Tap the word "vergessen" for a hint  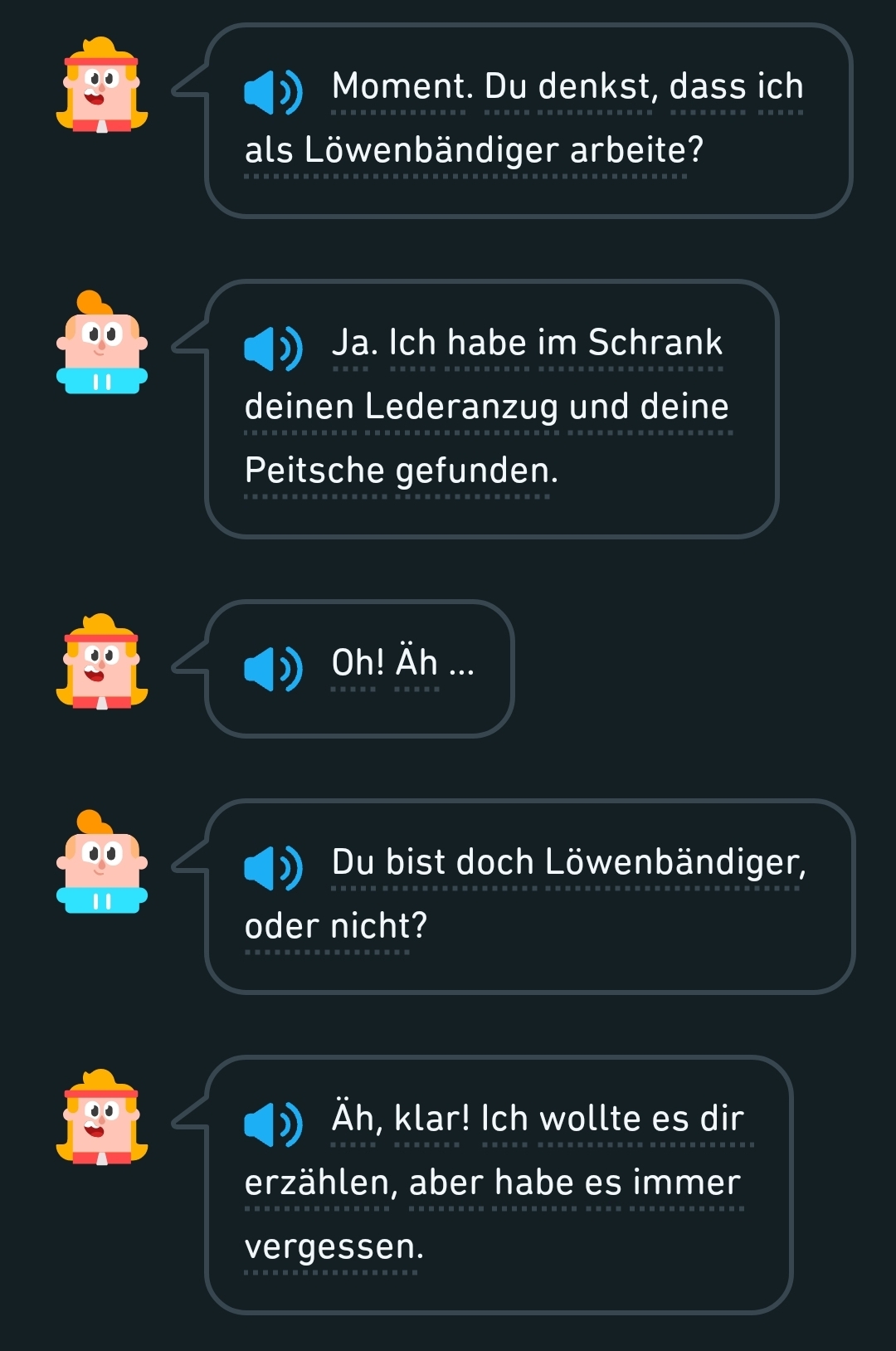[332, 1247]
